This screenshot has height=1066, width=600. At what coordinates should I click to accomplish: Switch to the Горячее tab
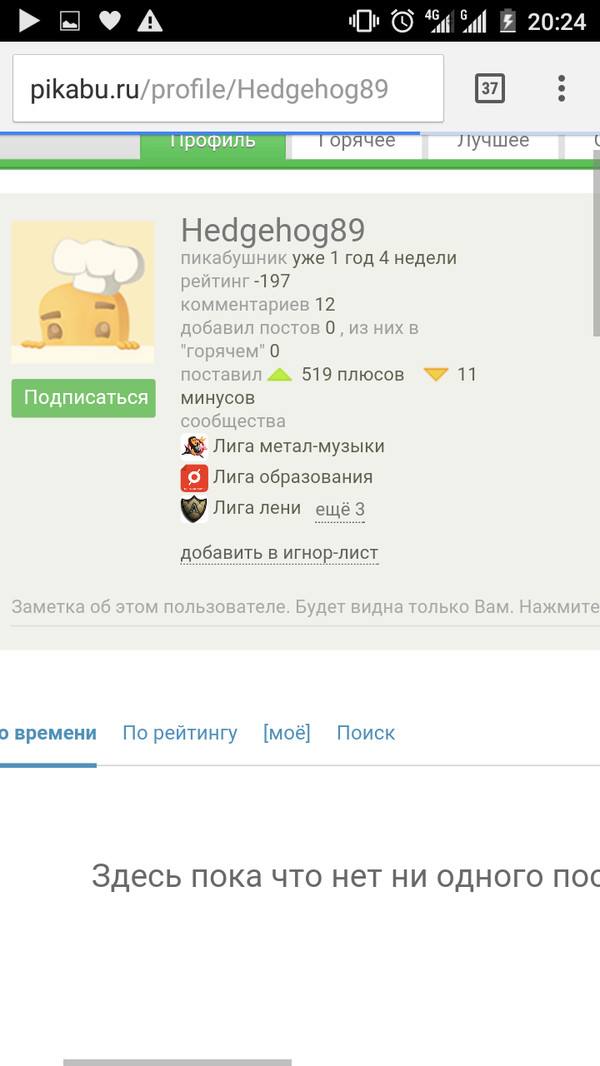click(357, 142)
